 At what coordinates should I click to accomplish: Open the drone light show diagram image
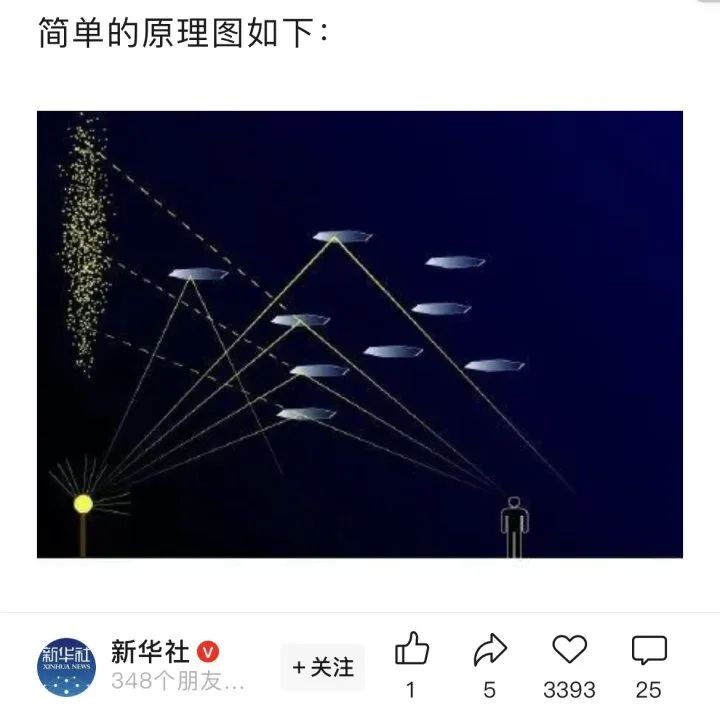click(x=360, y=335)
